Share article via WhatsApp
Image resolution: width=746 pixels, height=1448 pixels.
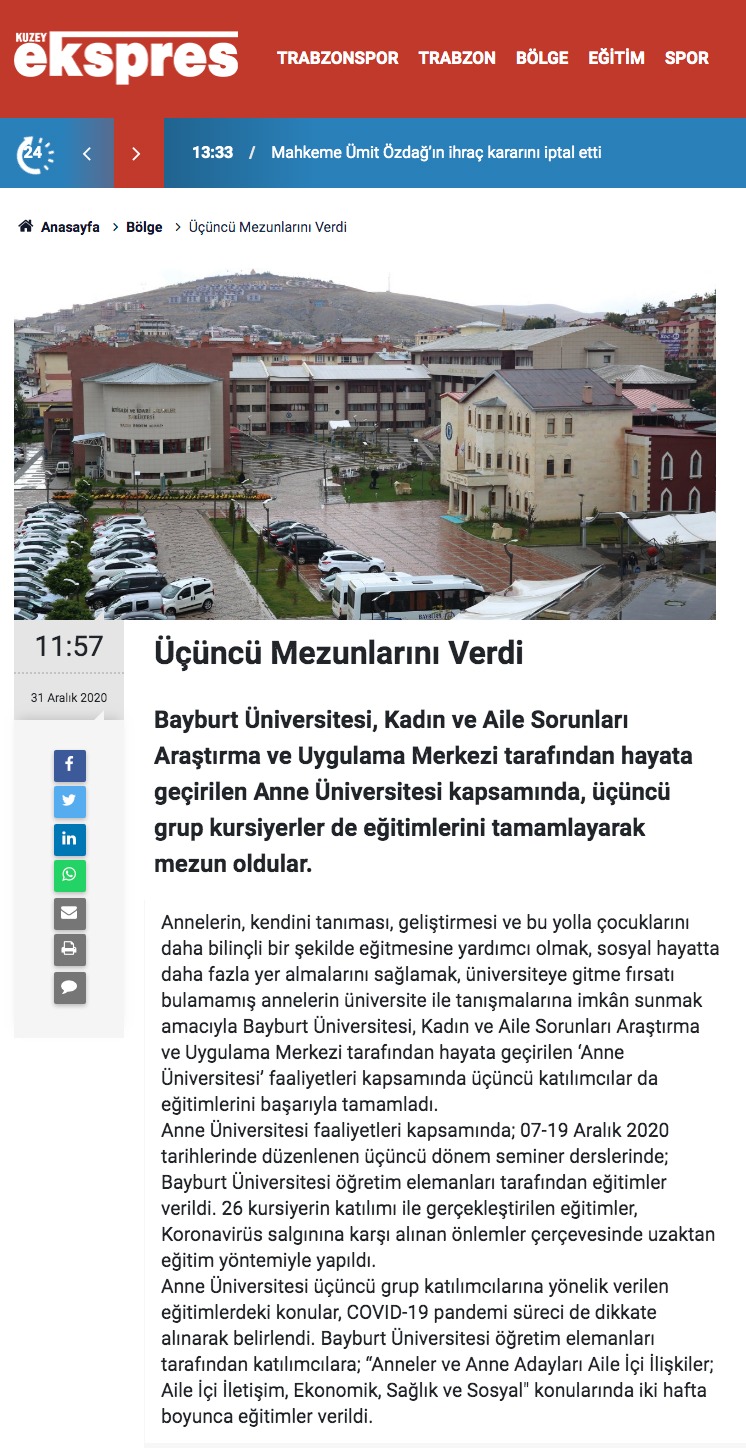(x=70, y=876)
